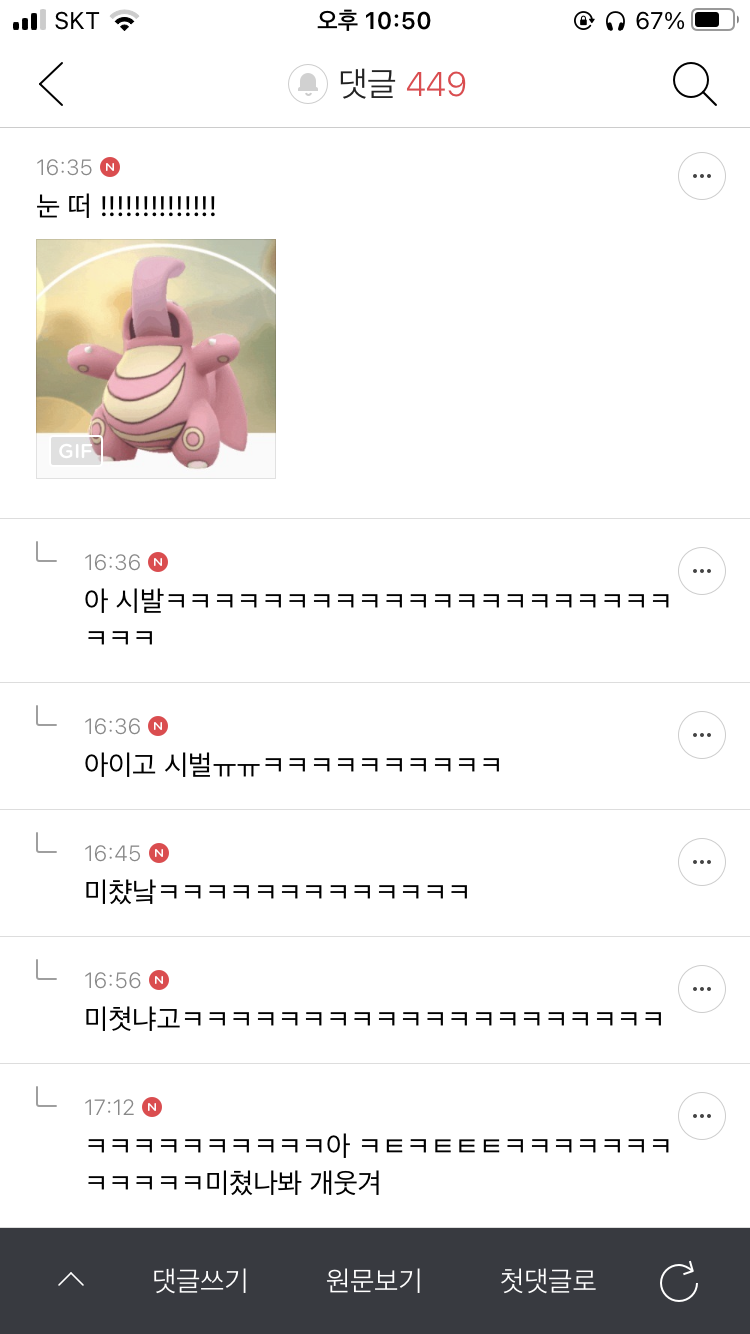Click the 16:36 timestamp on first reply
The height and width of the screenshot is (1334, 750).
[115, 562]
